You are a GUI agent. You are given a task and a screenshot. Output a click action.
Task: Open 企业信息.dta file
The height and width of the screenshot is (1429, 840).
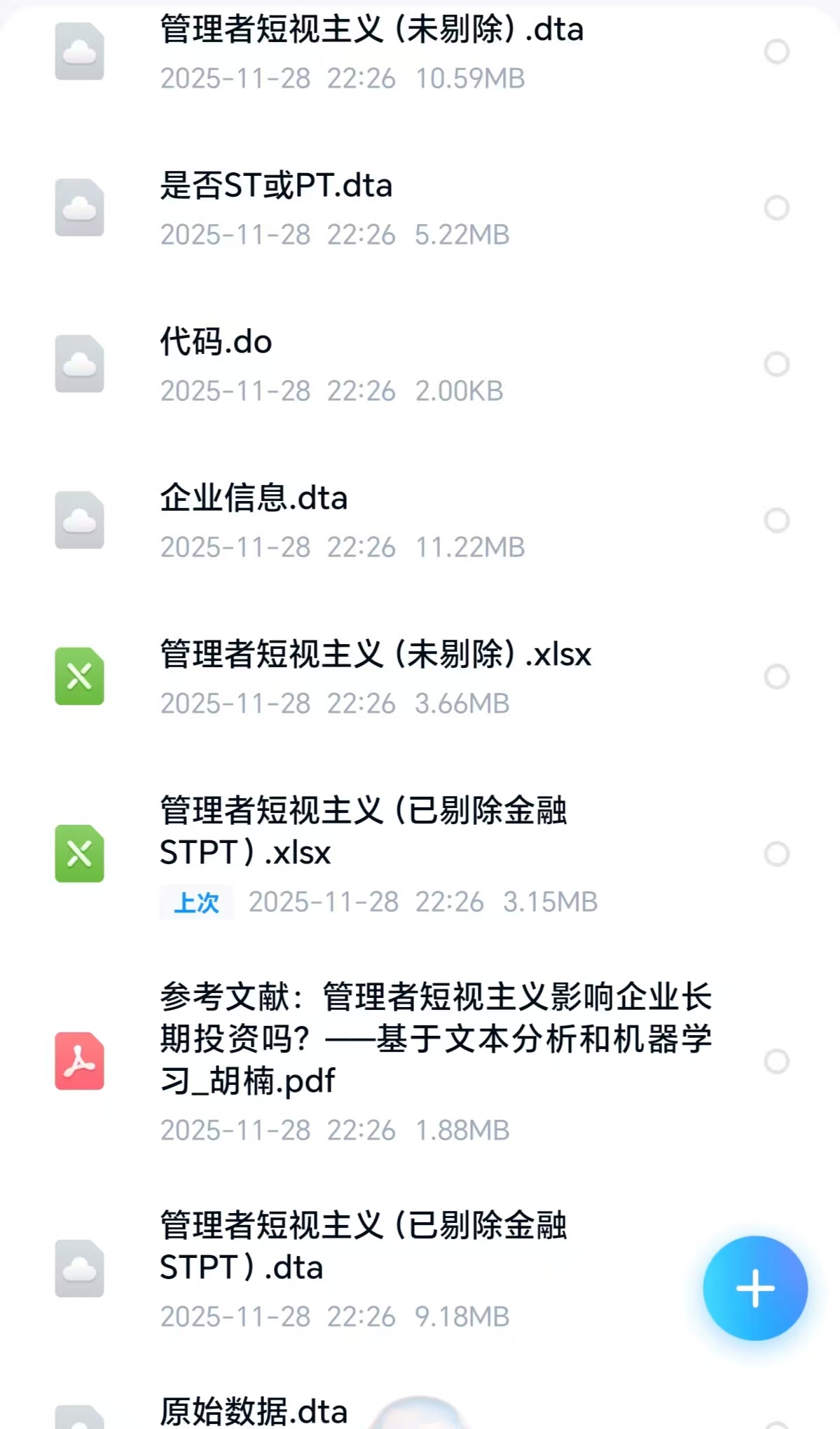254,499
